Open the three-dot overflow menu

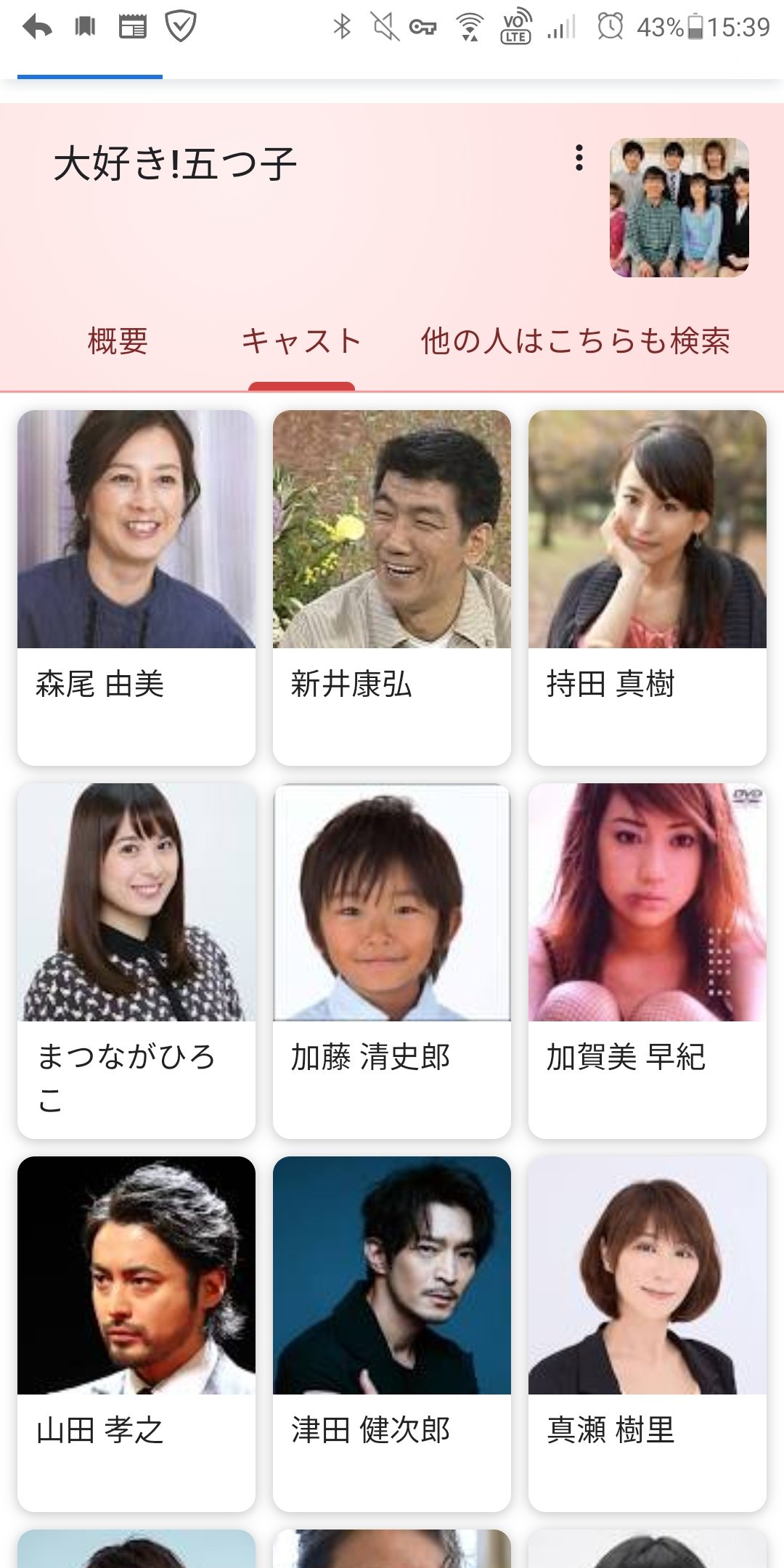(579, 158)
